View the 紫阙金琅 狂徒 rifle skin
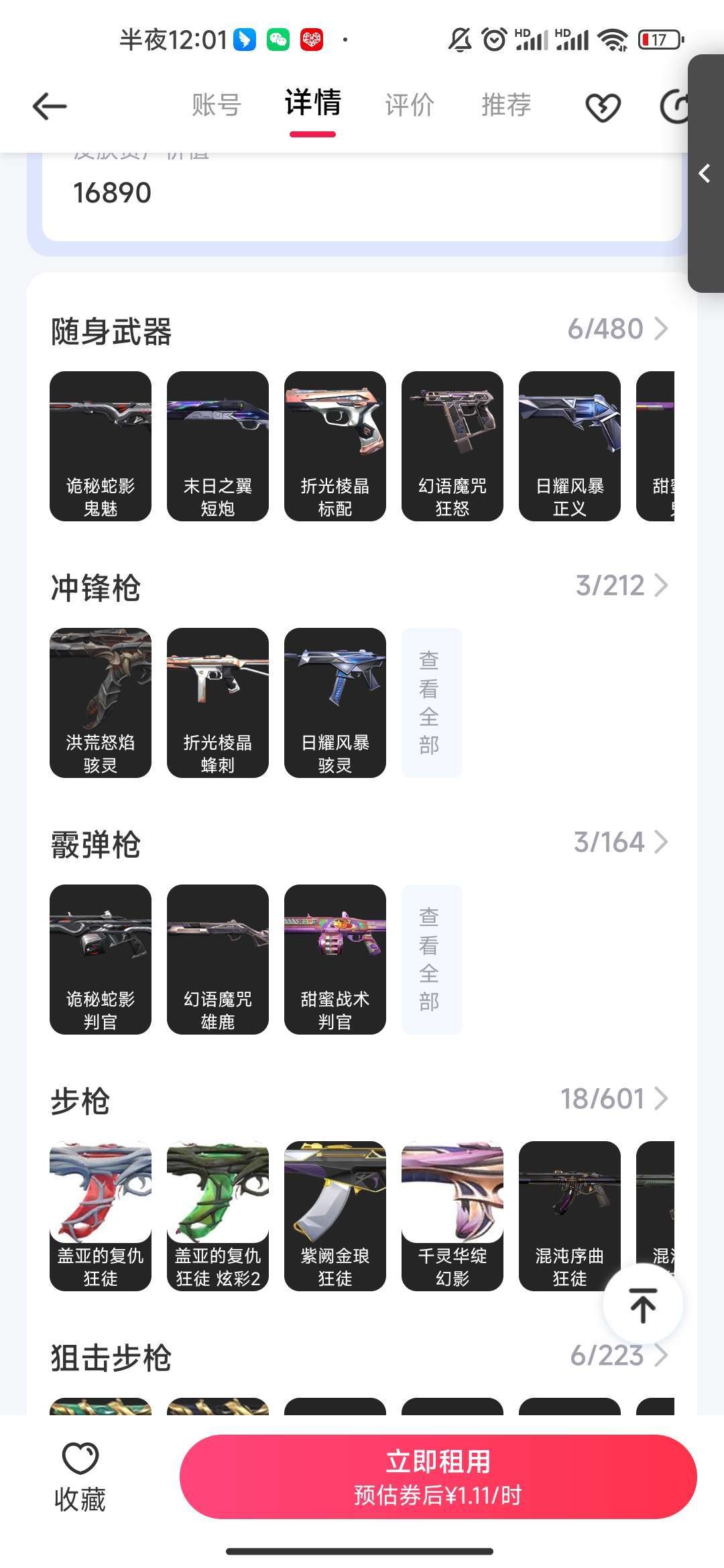Viewport: 724px width, 1568px height. coord(335,1216)
